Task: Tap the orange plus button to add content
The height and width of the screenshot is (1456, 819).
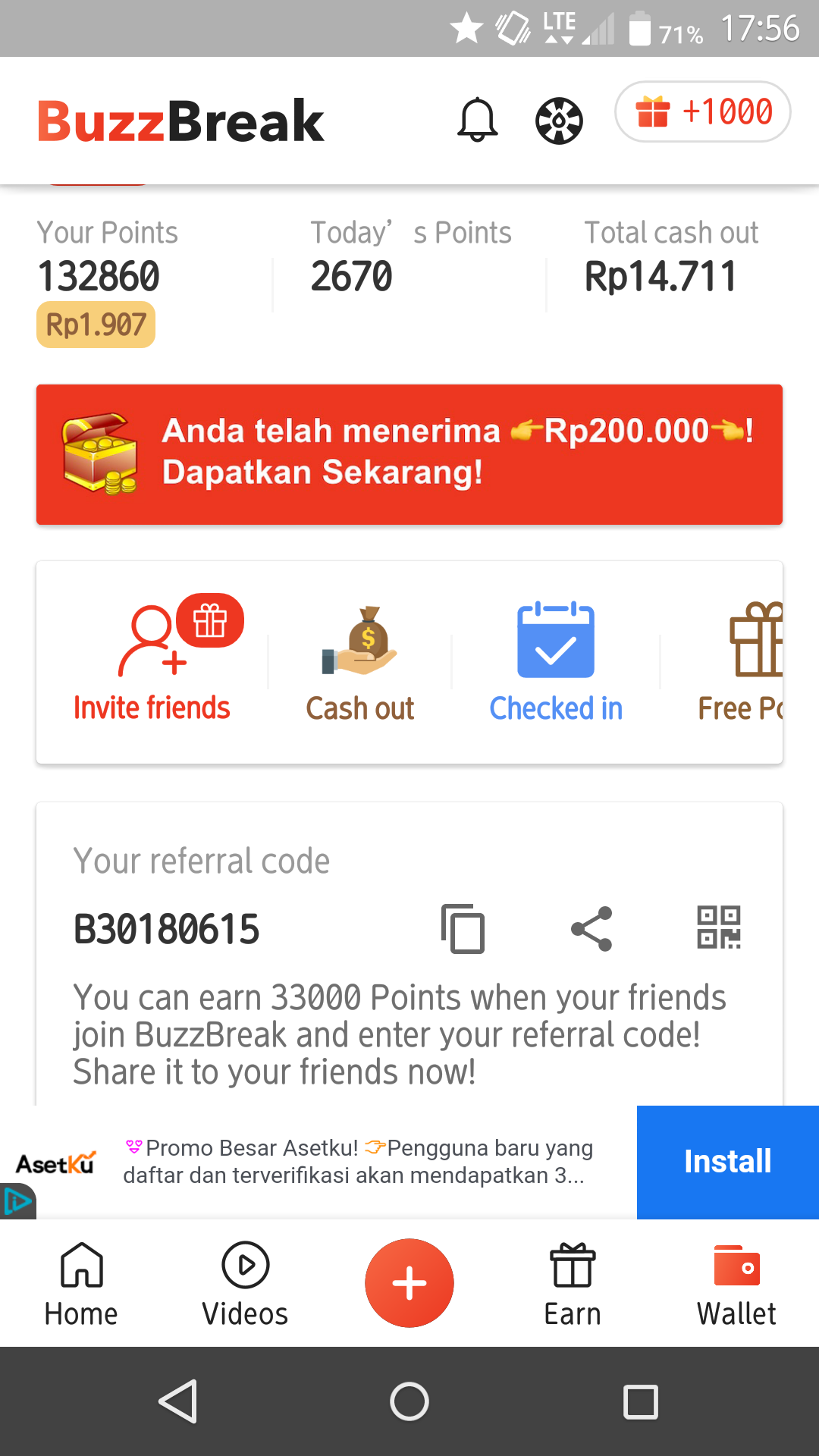Action: point(409,1283)
